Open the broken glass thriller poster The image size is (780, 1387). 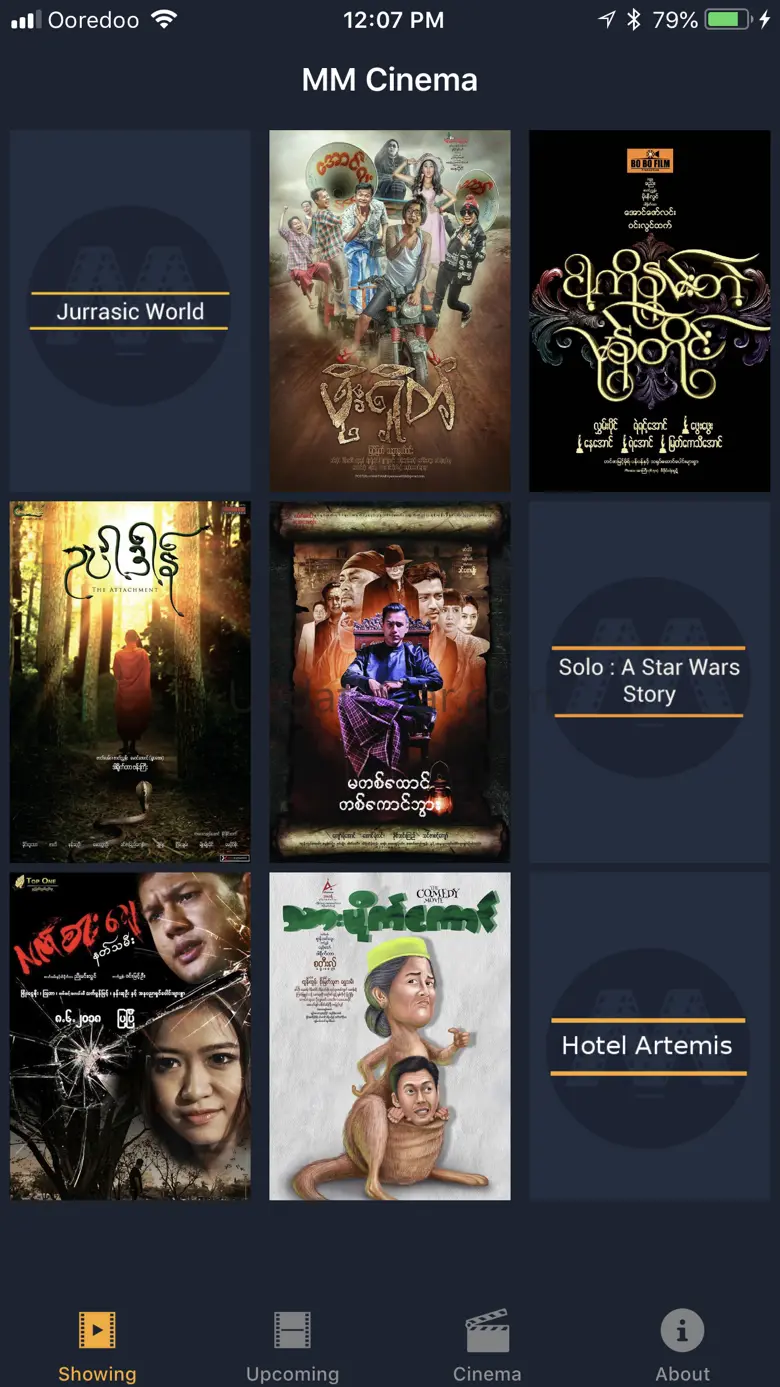(x=130, y=1036)
